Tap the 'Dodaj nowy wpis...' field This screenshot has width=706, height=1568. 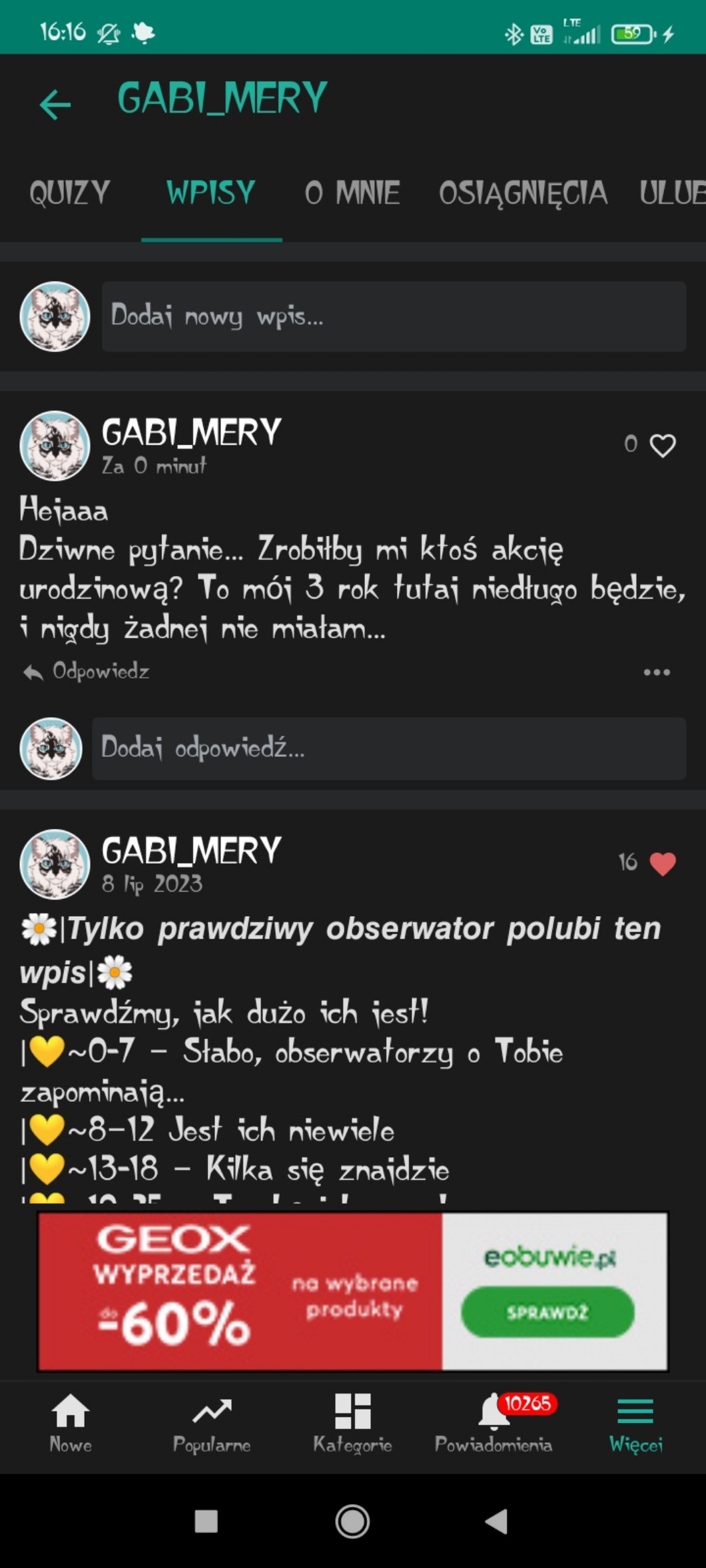393,316
